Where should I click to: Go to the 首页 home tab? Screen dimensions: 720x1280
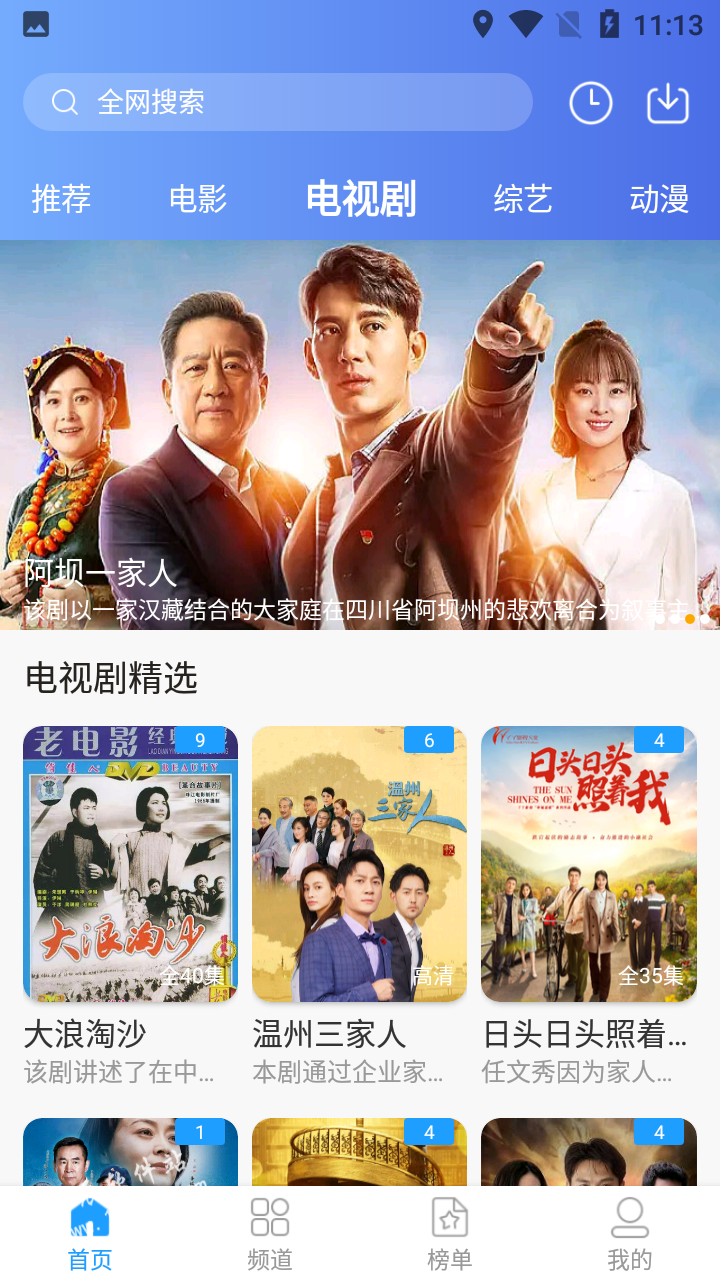click(x=90, y=1234)
